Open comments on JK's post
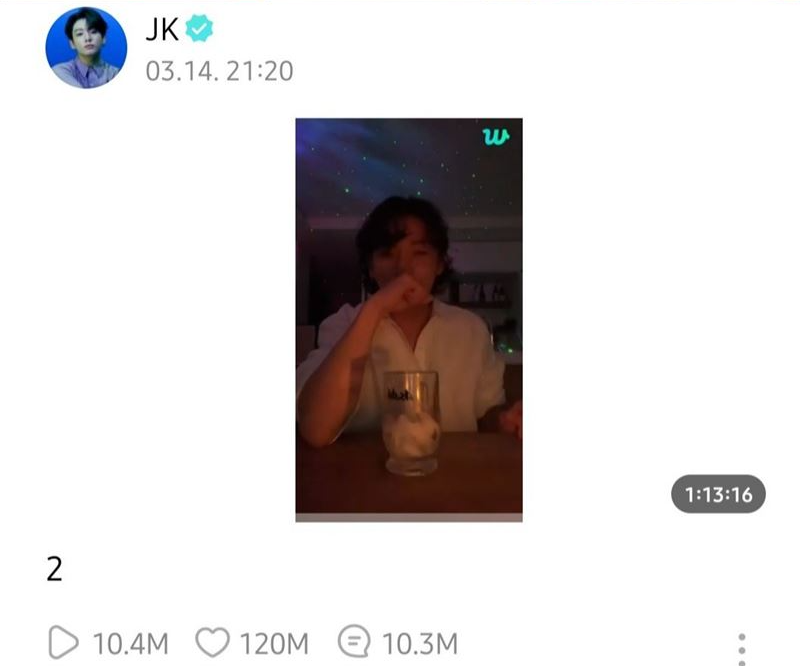The image size is (800, 666). tap(354, 642)
